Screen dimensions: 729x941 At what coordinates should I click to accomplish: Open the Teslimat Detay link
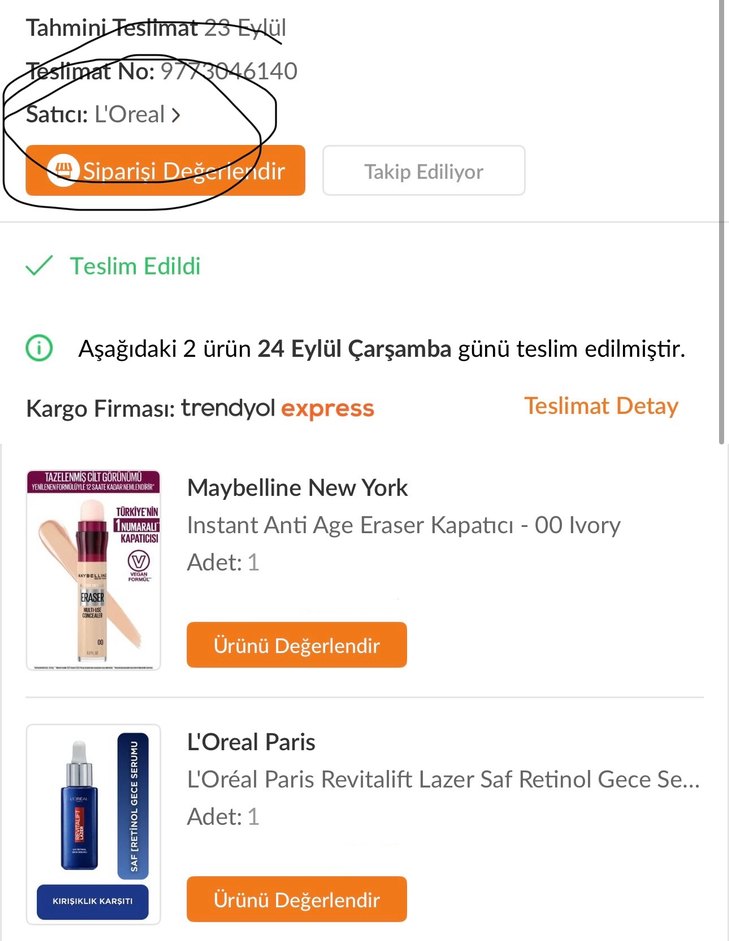click(600, 406)
